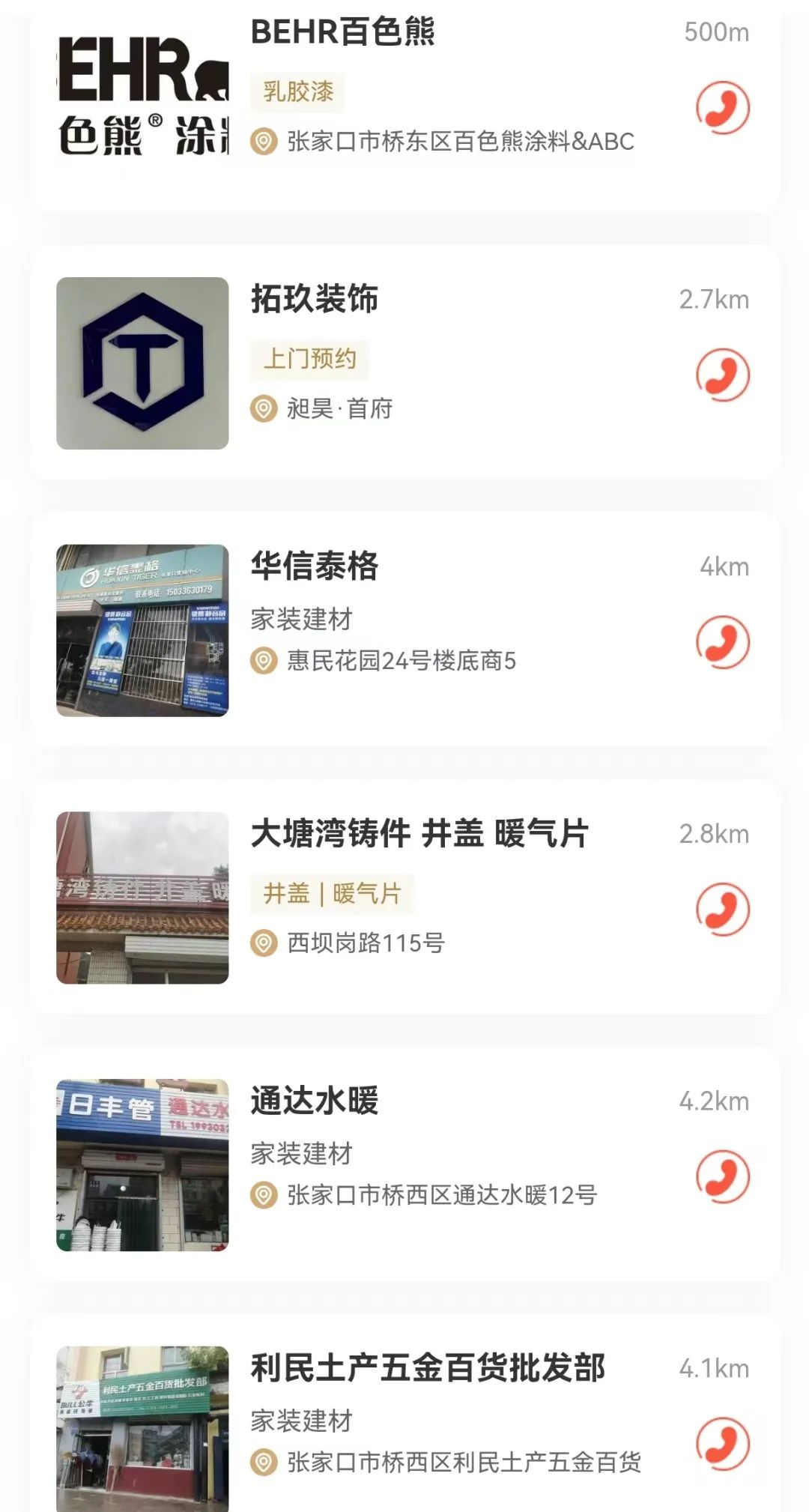
Task: Call 拓玖装饰 via phone icon
Action: click(x=722, y=375)
